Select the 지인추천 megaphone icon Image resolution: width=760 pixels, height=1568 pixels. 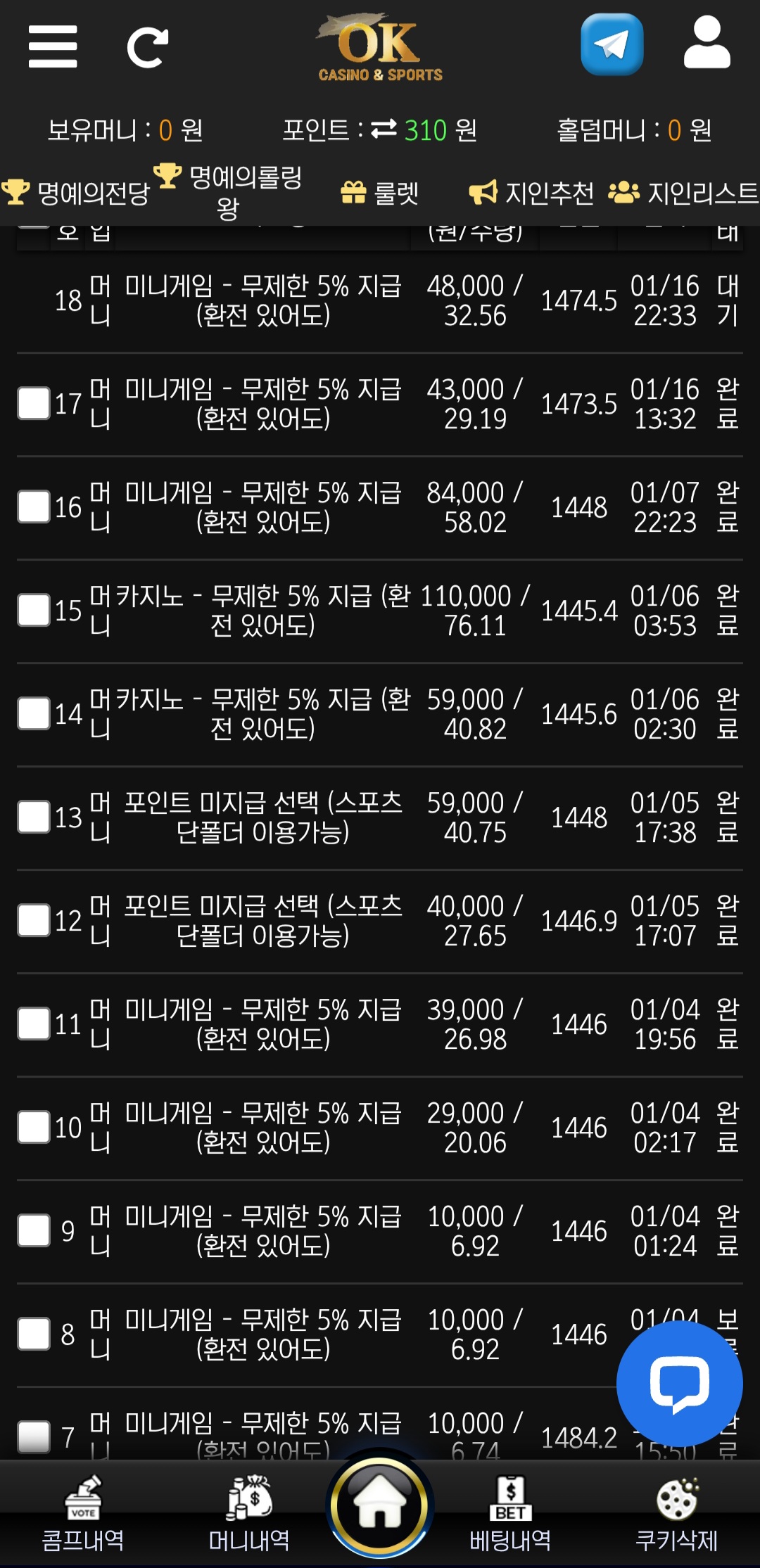[484, 190]
